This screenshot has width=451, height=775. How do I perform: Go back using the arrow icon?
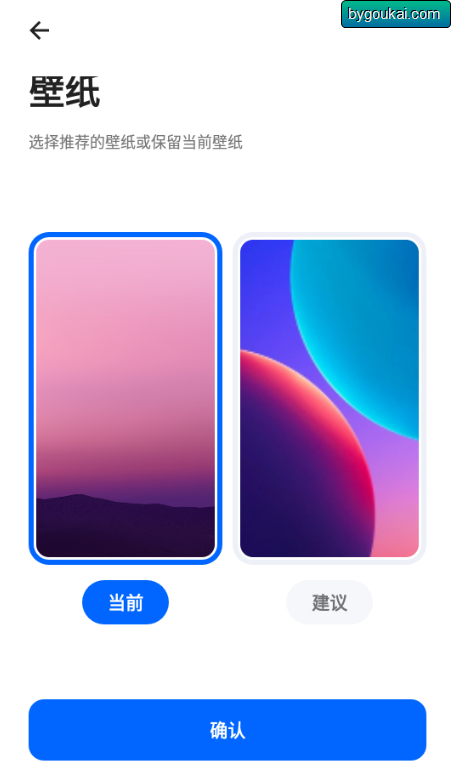click(x=40, y=31)
